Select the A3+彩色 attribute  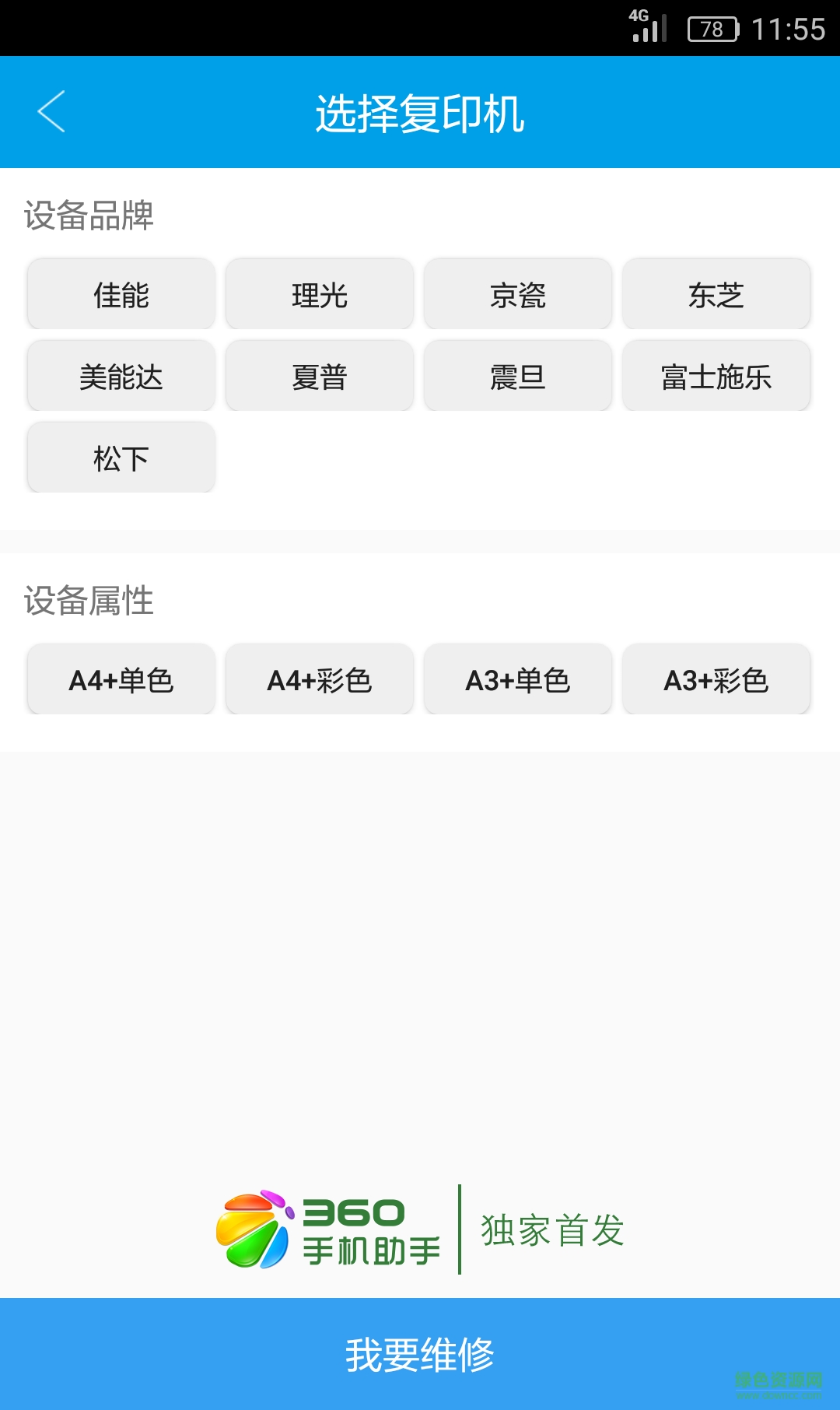coord(716,679)
